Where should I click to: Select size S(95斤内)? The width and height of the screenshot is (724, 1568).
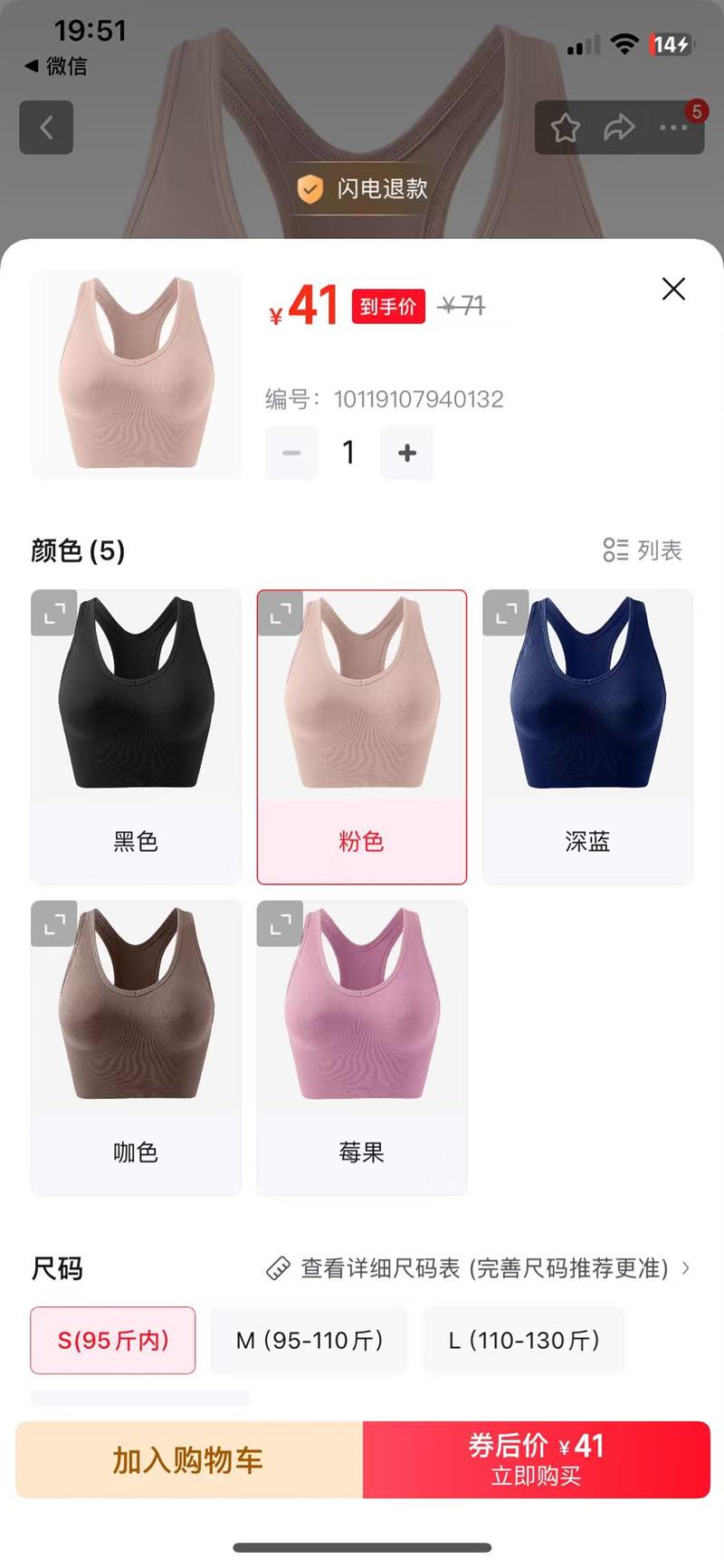[x=113, y=1340]
